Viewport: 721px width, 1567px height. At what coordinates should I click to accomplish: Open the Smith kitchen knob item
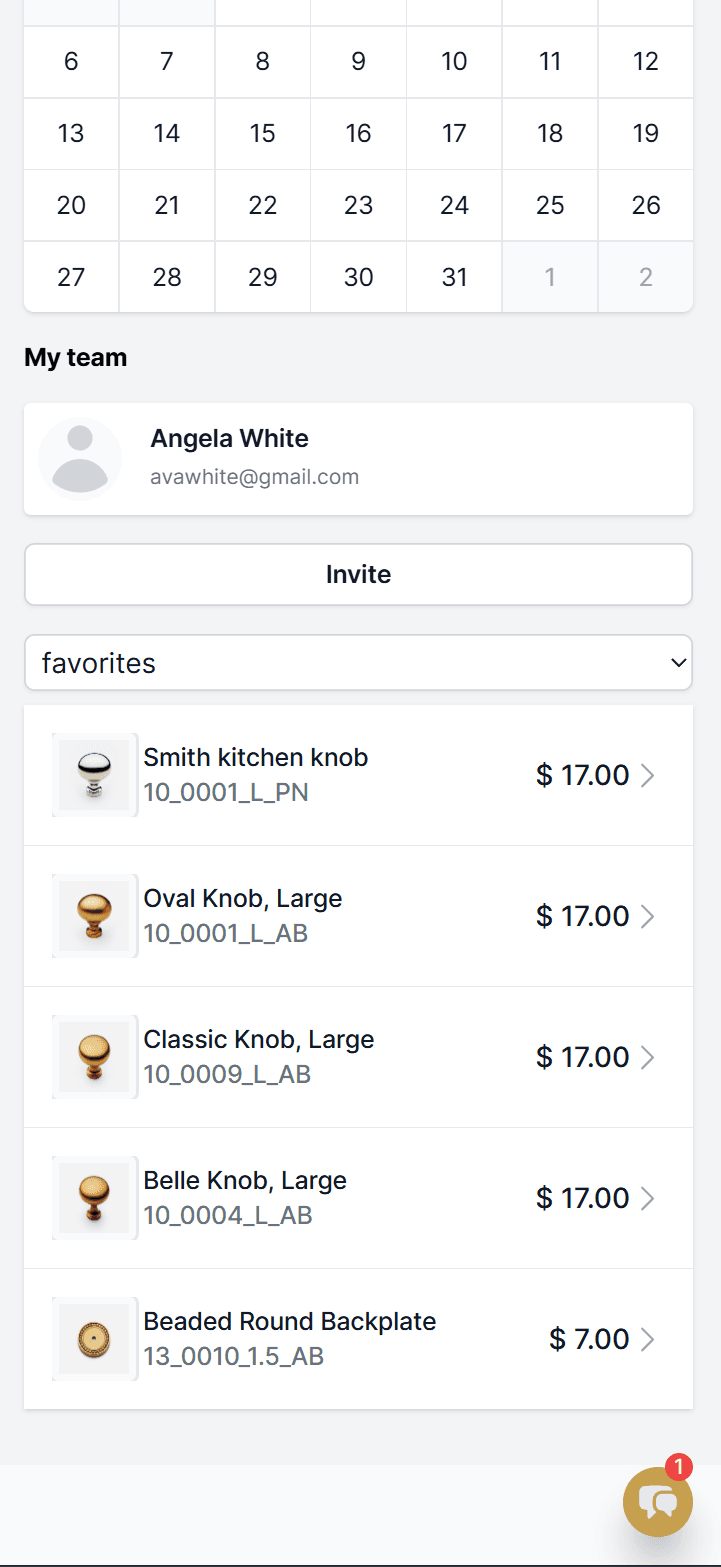click(358, 775)
